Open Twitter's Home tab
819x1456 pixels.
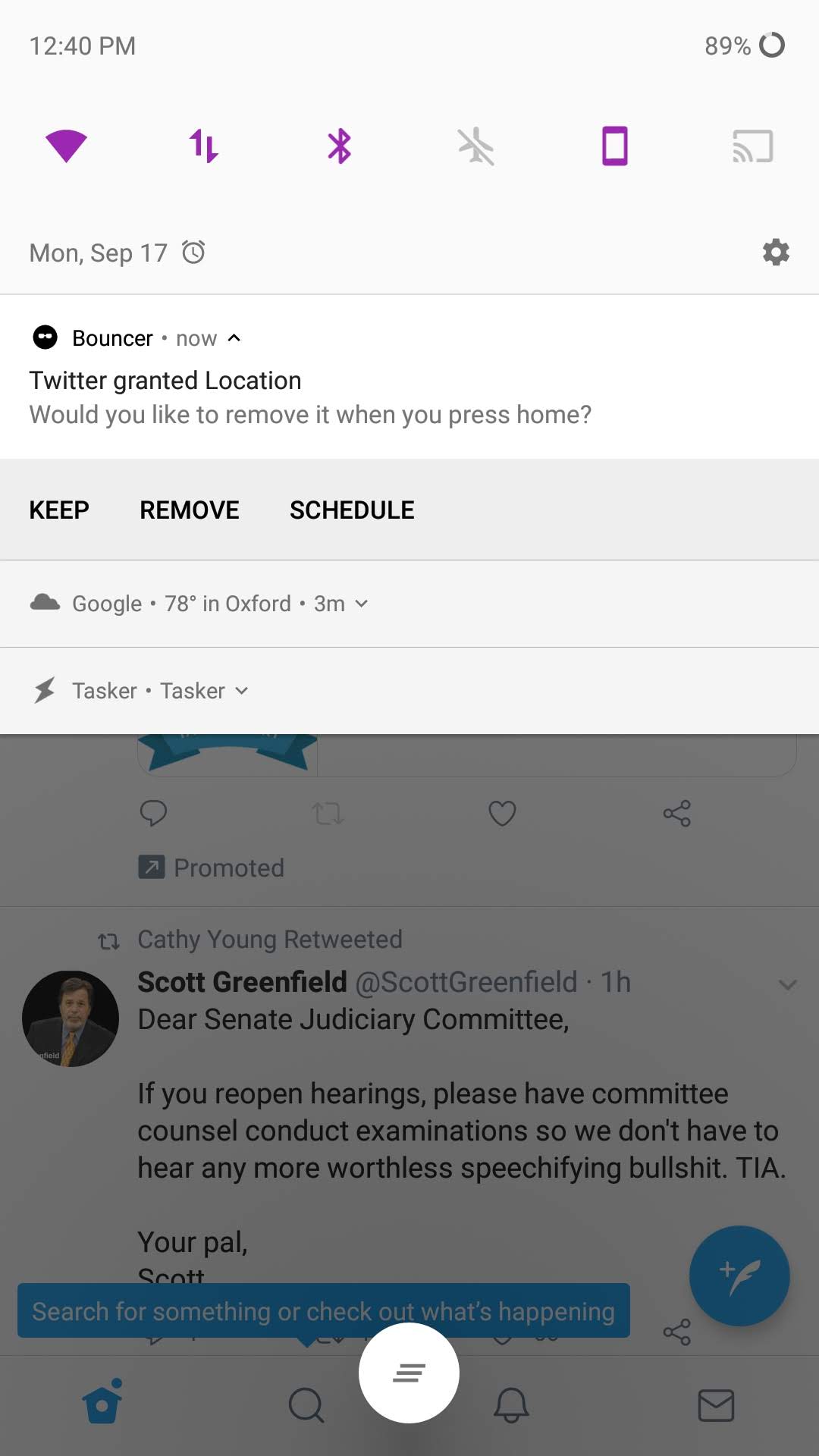click(x=102, y=1404)
